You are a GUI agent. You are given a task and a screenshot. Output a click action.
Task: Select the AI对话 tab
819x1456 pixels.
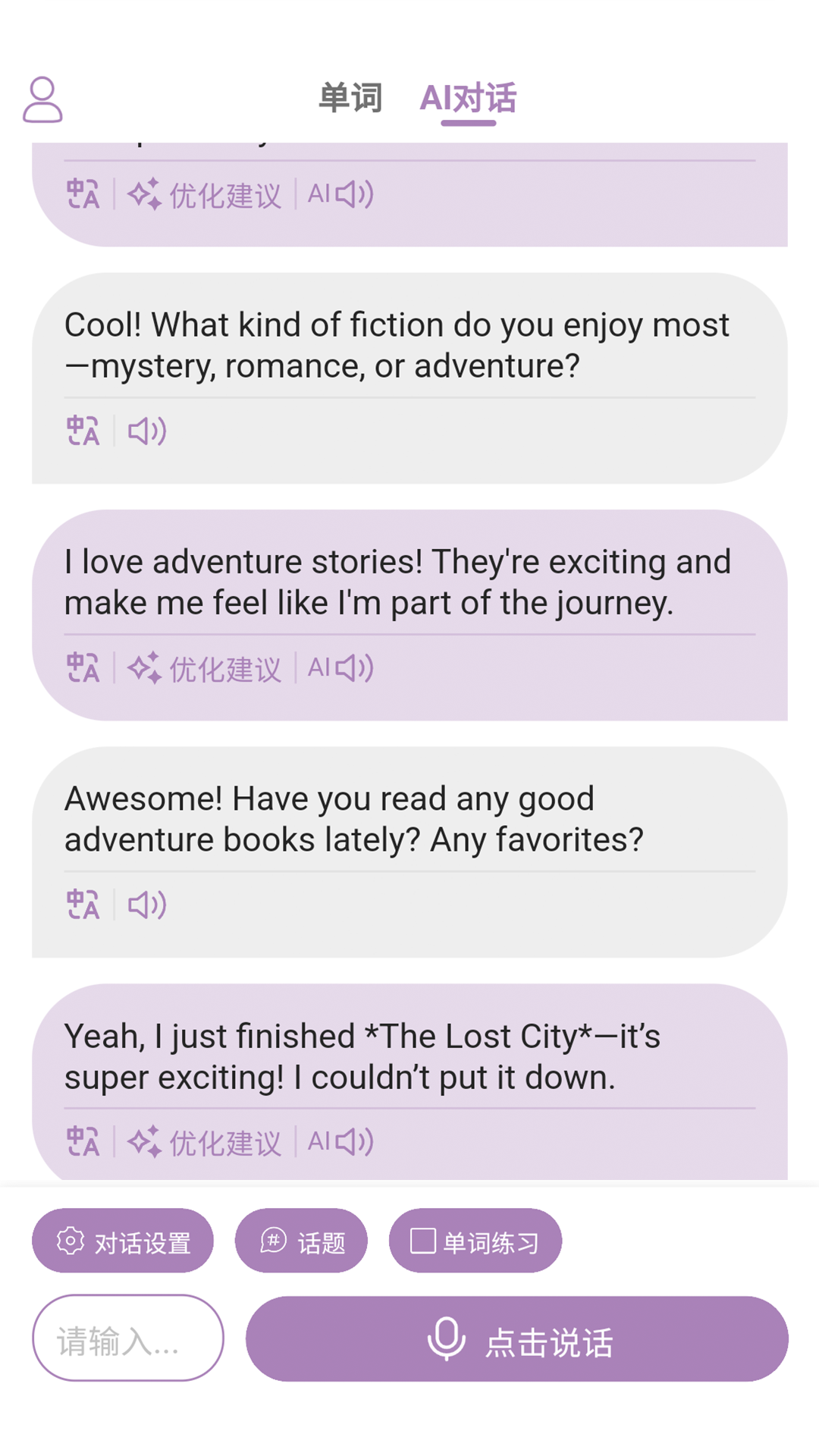(468, 99)
